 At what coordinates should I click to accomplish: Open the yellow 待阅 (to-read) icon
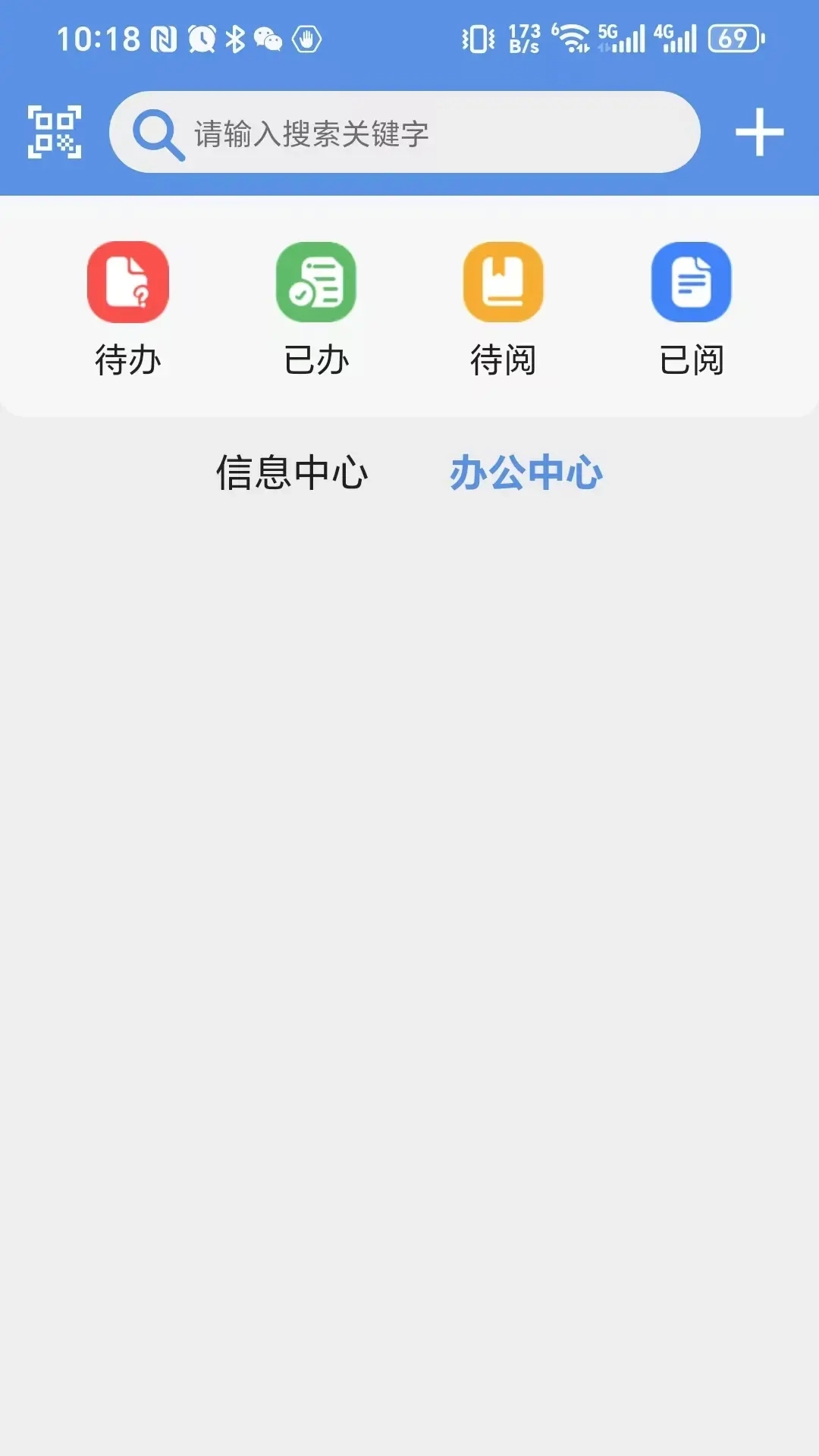pos(504,281)
